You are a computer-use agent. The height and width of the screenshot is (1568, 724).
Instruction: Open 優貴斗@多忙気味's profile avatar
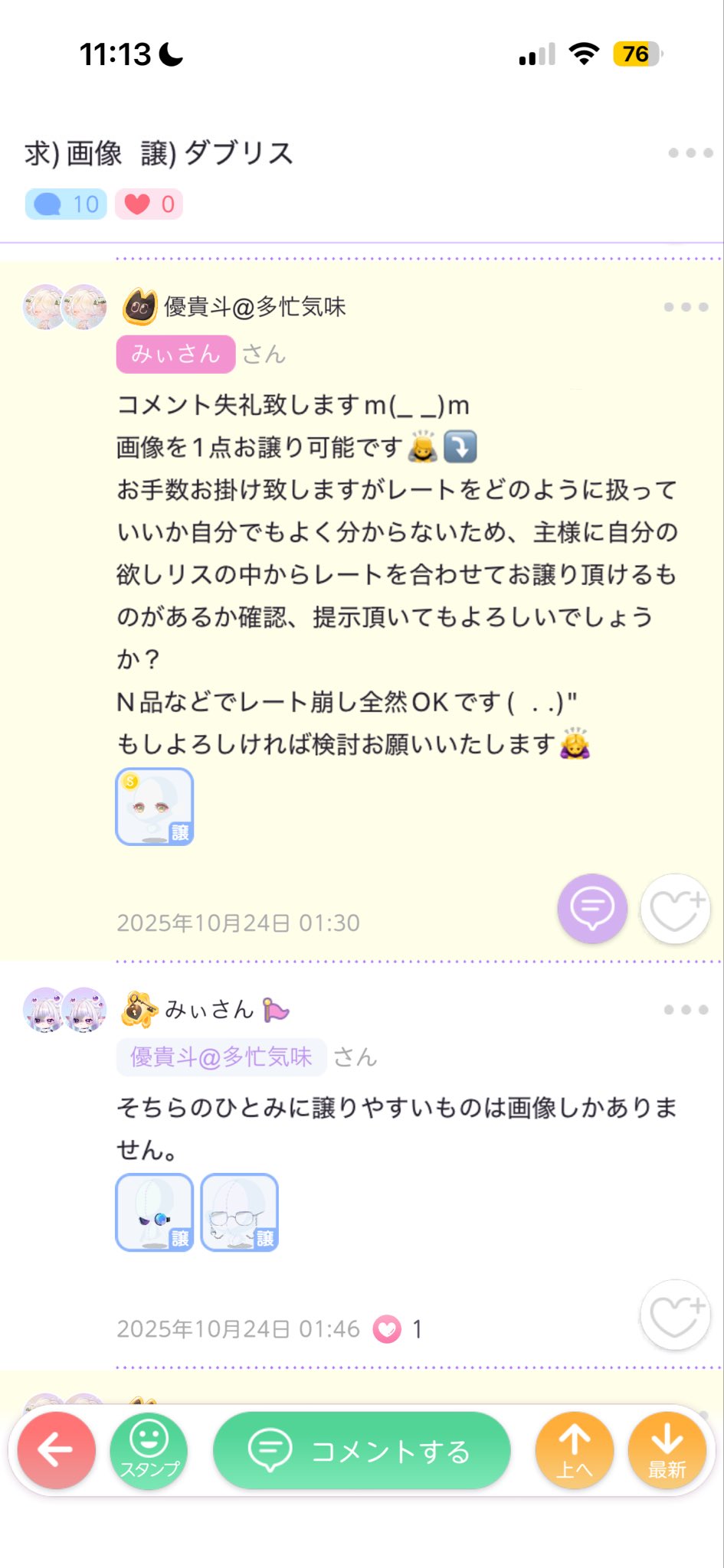click(65, 307)
